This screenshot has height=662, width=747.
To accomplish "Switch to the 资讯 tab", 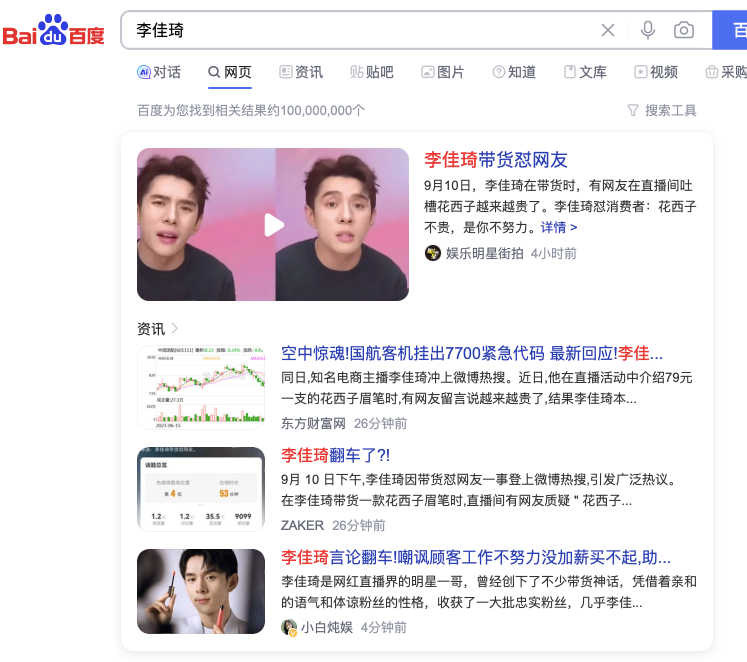I will pos(301,72).
